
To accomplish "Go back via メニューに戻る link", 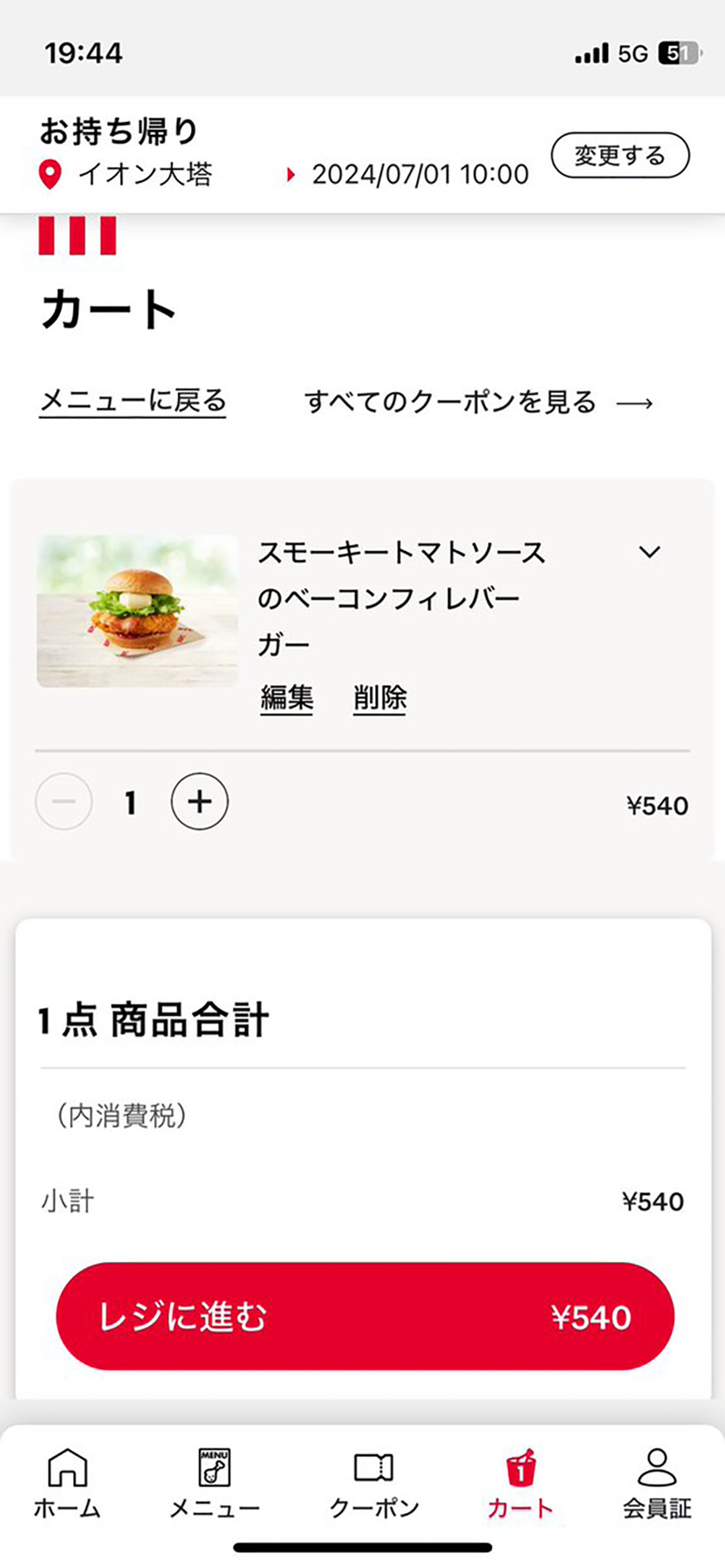I will [x=132, y=401].
